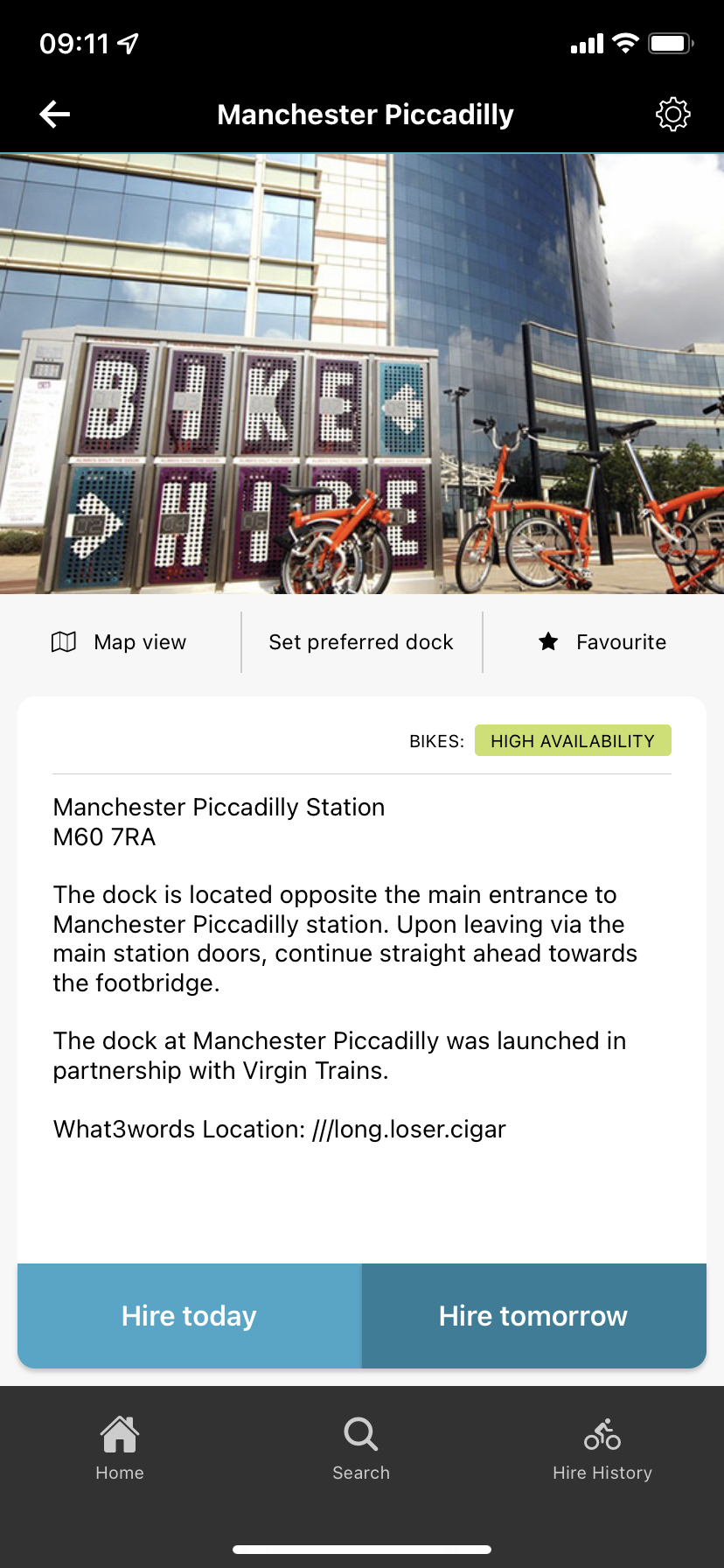724x1568 pixels.
Task: Go to the Home tab
Action: (120, 1449)
